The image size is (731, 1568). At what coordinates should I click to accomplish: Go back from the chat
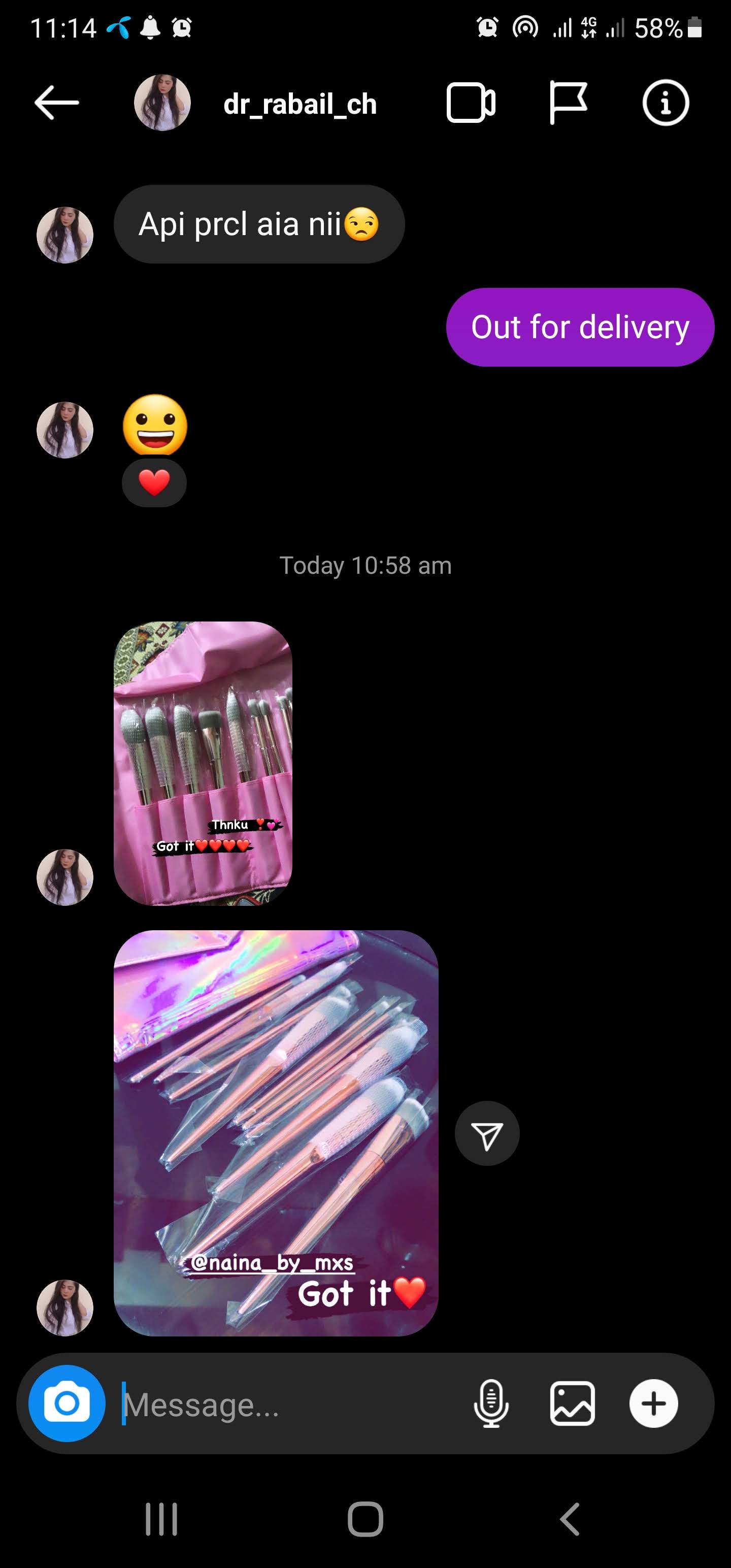(57, 103)
